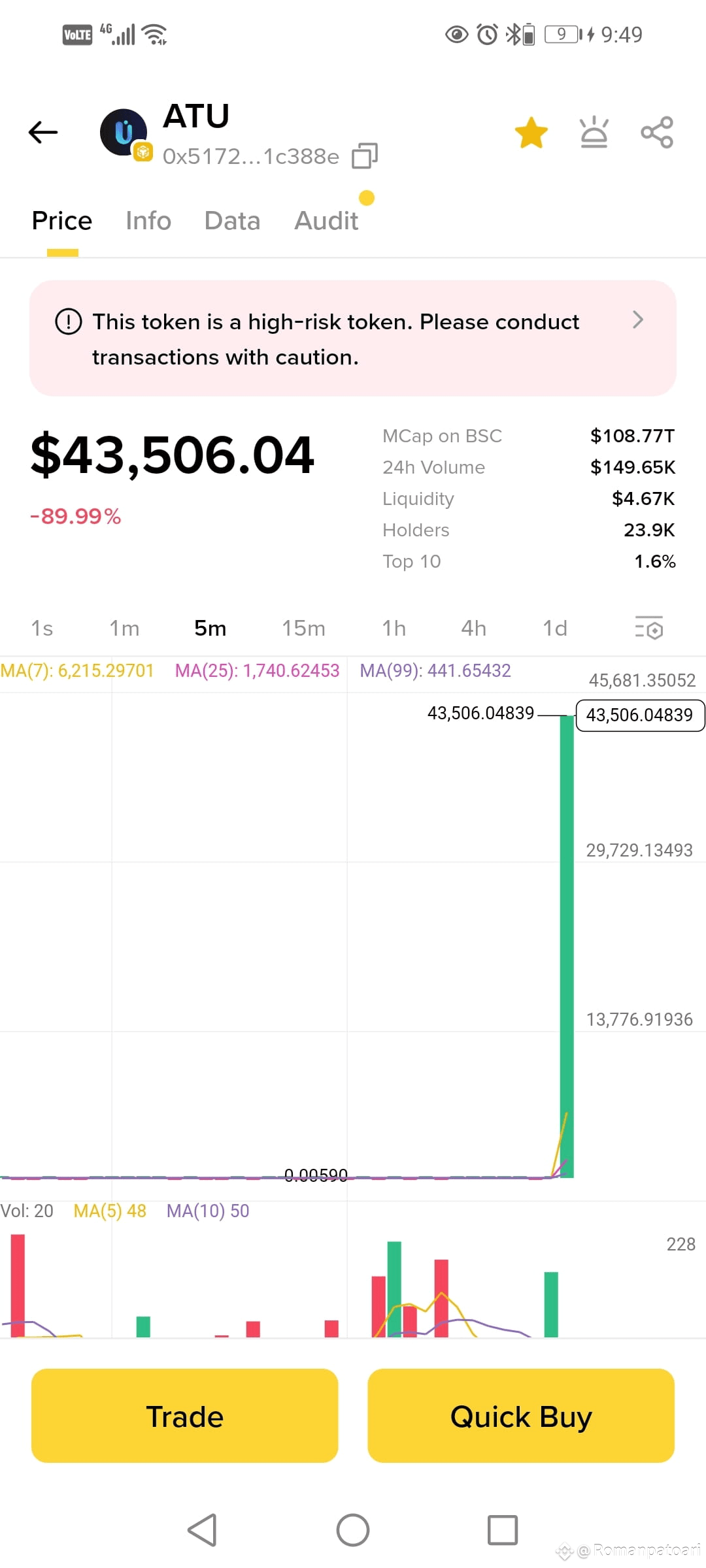Open the chart indicator settings icon
This screenshot has height=1568, width=706.
pyautogui.click(x=648, y=628)
